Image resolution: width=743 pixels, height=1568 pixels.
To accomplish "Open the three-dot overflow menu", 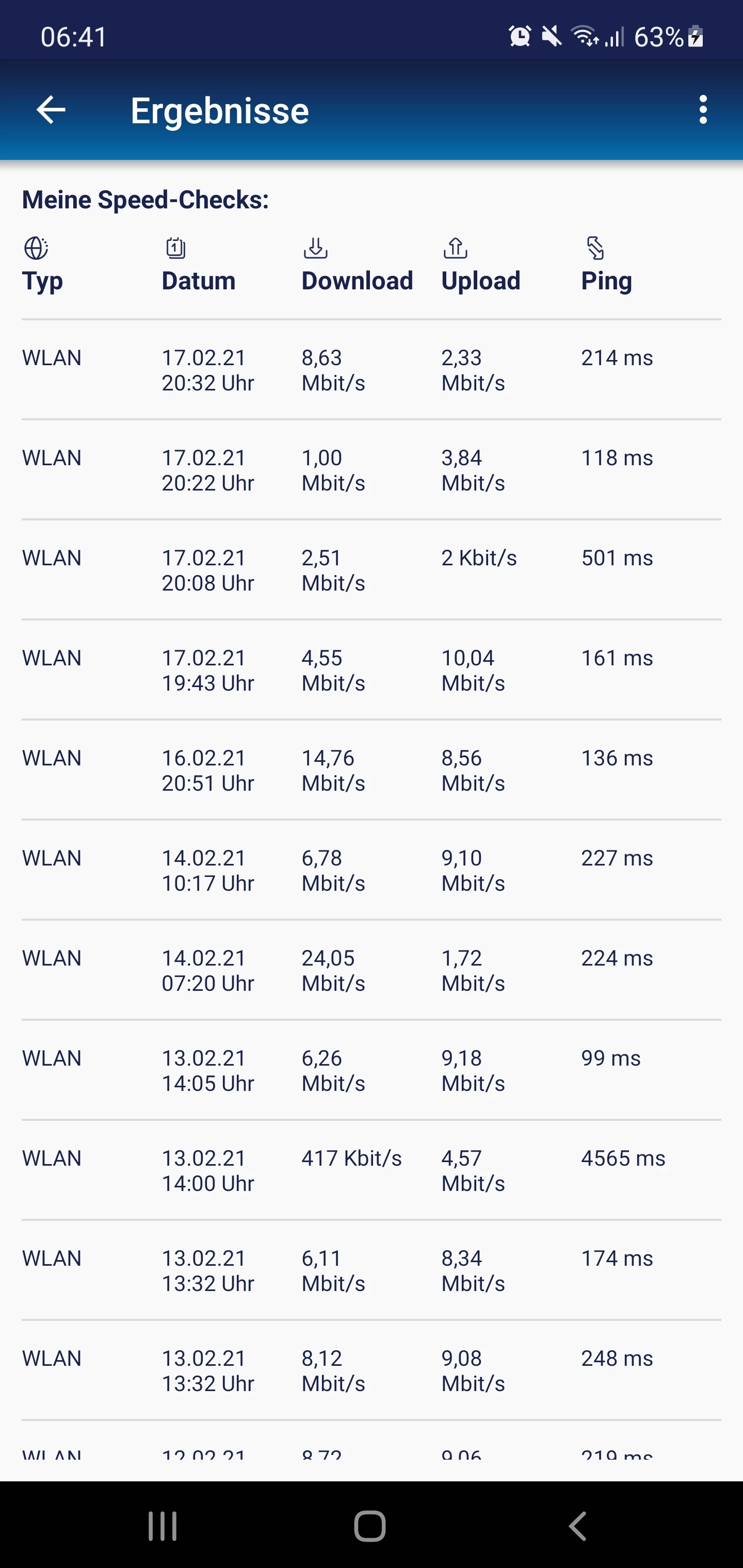I will (x=703, y=110).
